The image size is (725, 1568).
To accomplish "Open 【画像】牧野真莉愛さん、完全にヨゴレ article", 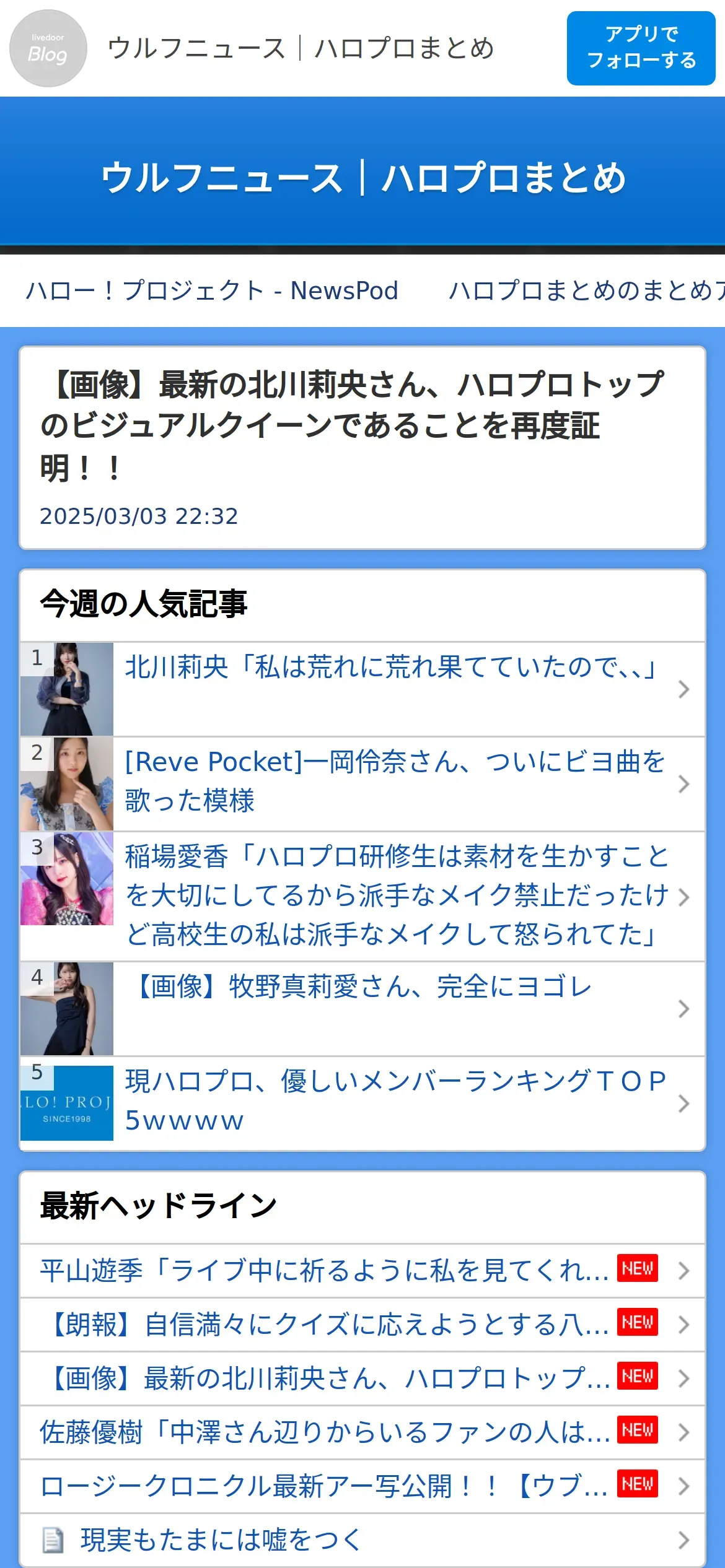I will point(362,1009).
